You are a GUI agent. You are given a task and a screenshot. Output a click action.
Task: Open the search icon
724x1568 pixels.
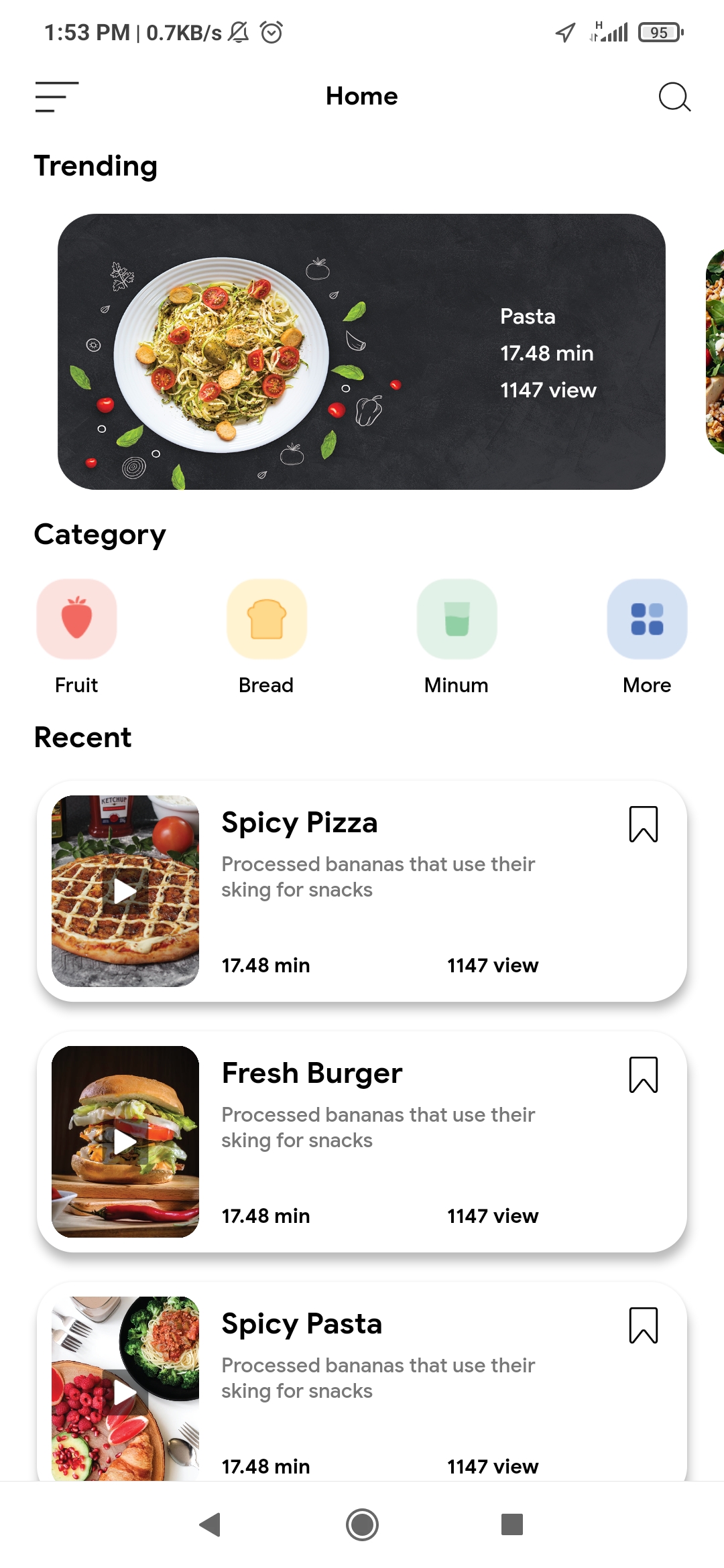674,96
